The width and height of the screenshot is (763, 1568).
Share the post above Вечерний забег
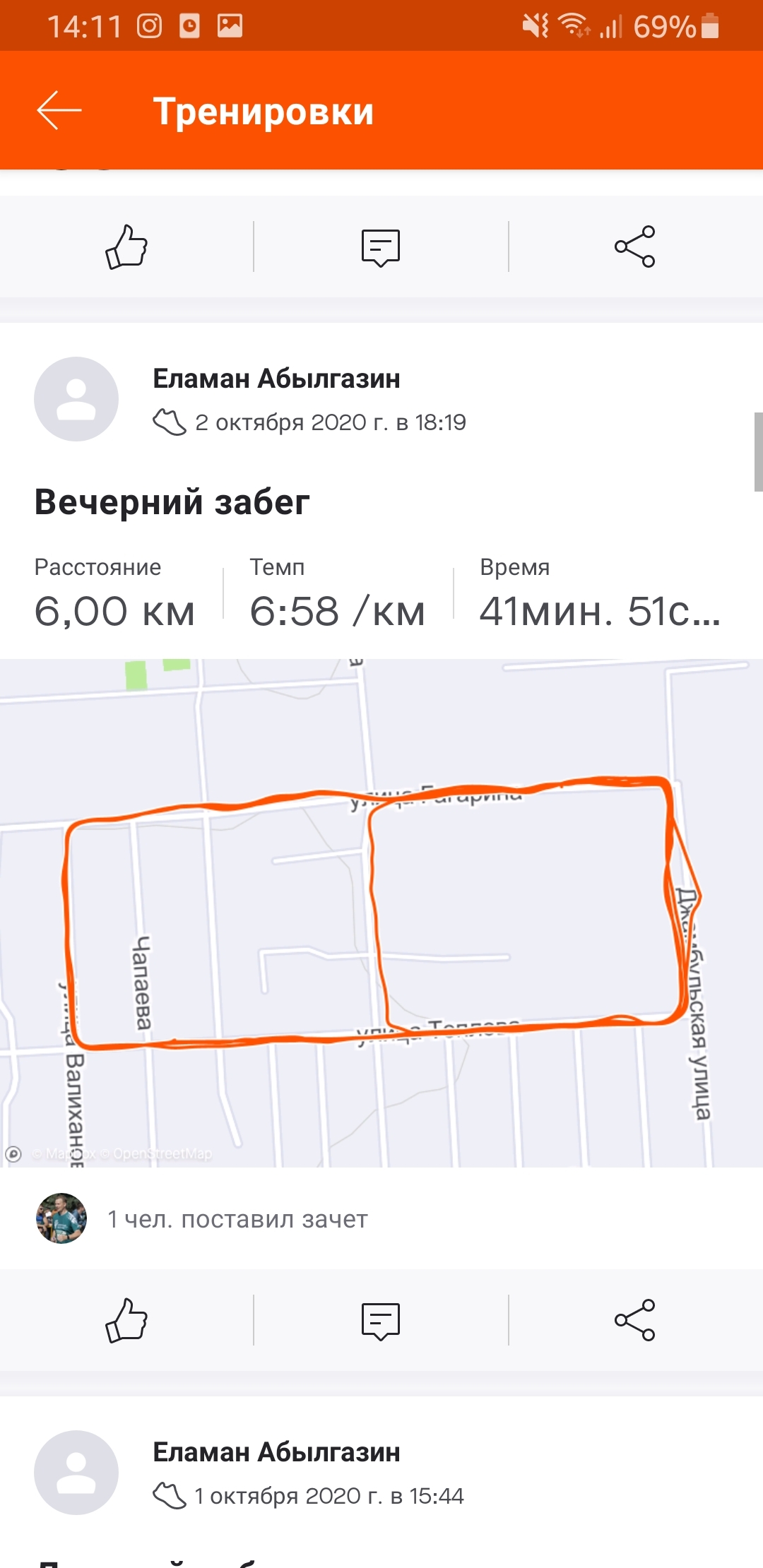point(634,247)
